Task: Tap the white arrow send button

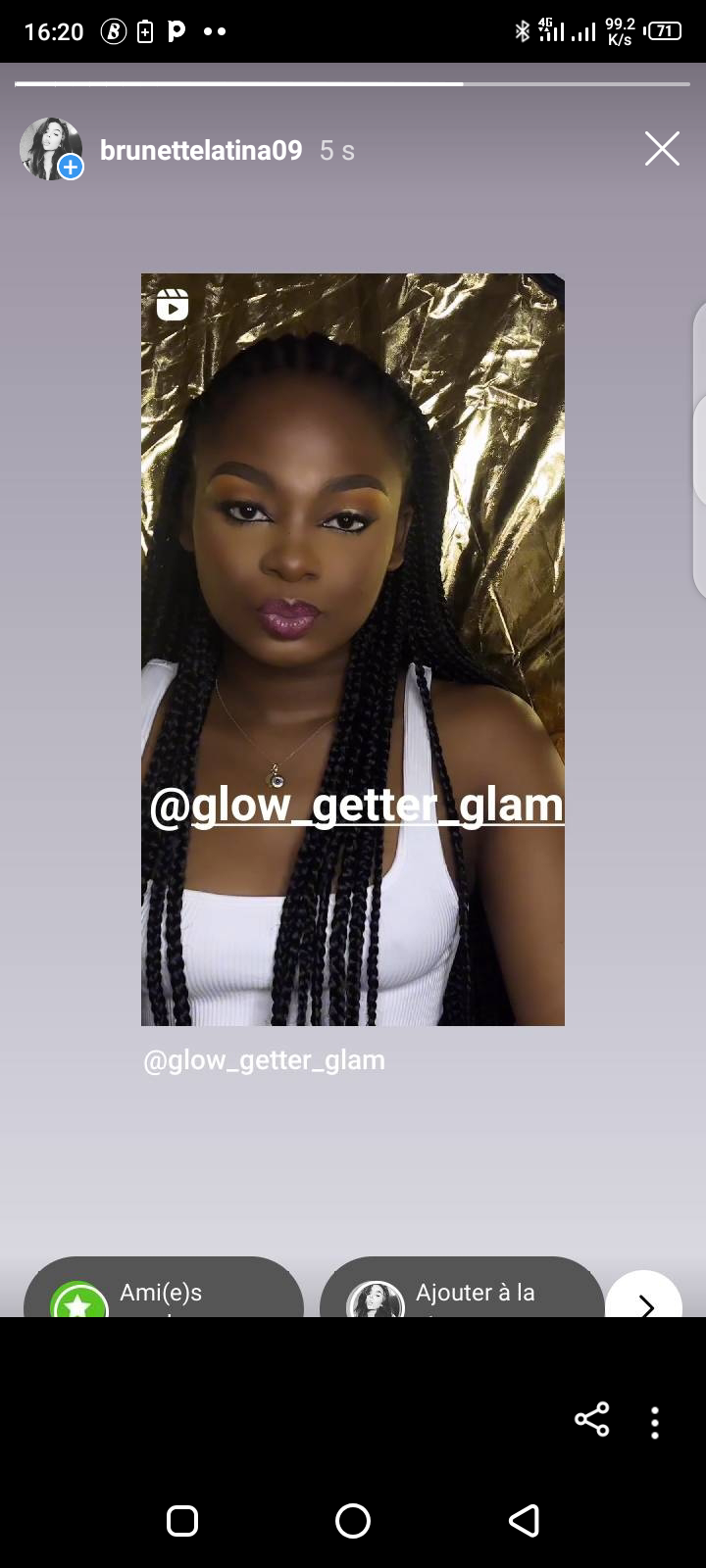Action: pos(644,1296)
